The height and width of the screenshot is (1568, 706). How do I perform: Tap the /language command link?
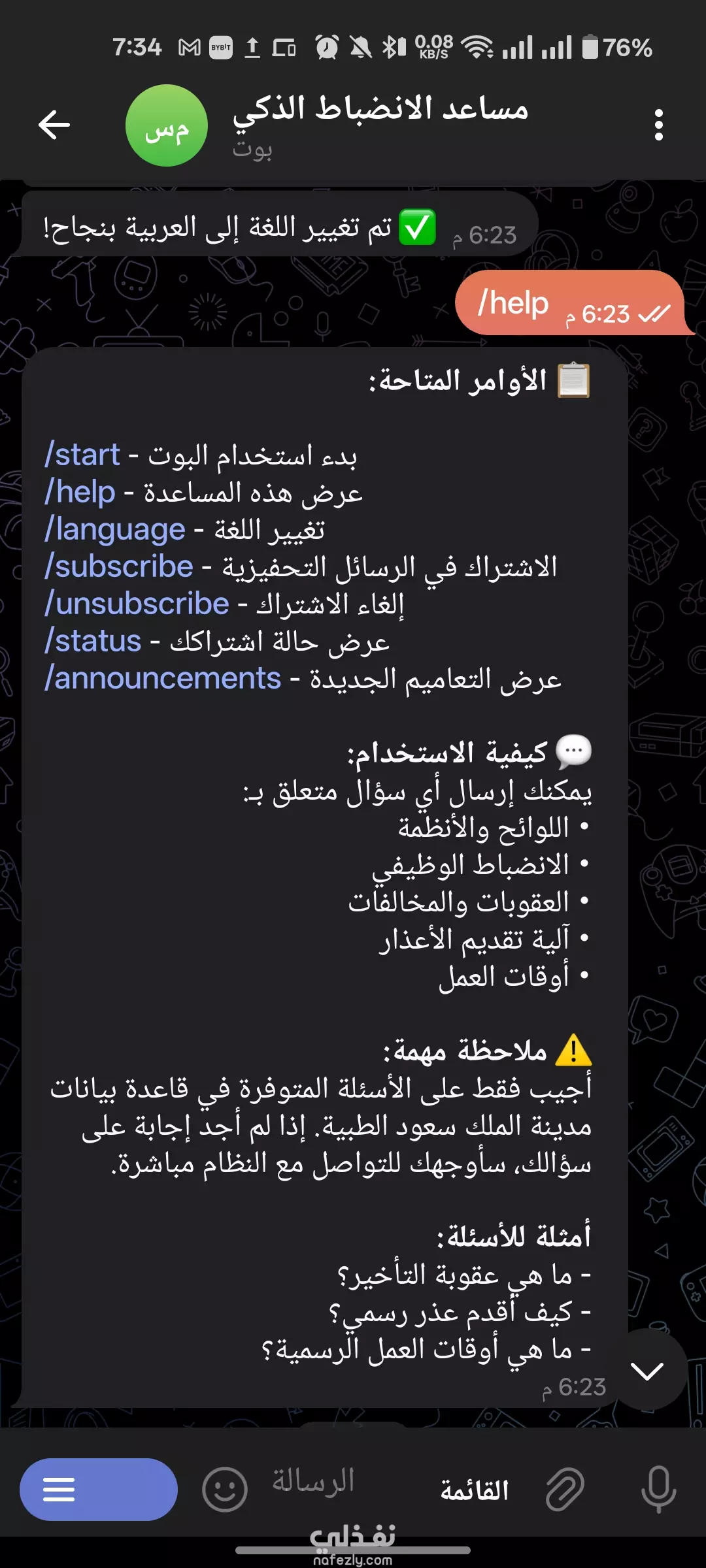pyautogui.click(x=115, y=530)
